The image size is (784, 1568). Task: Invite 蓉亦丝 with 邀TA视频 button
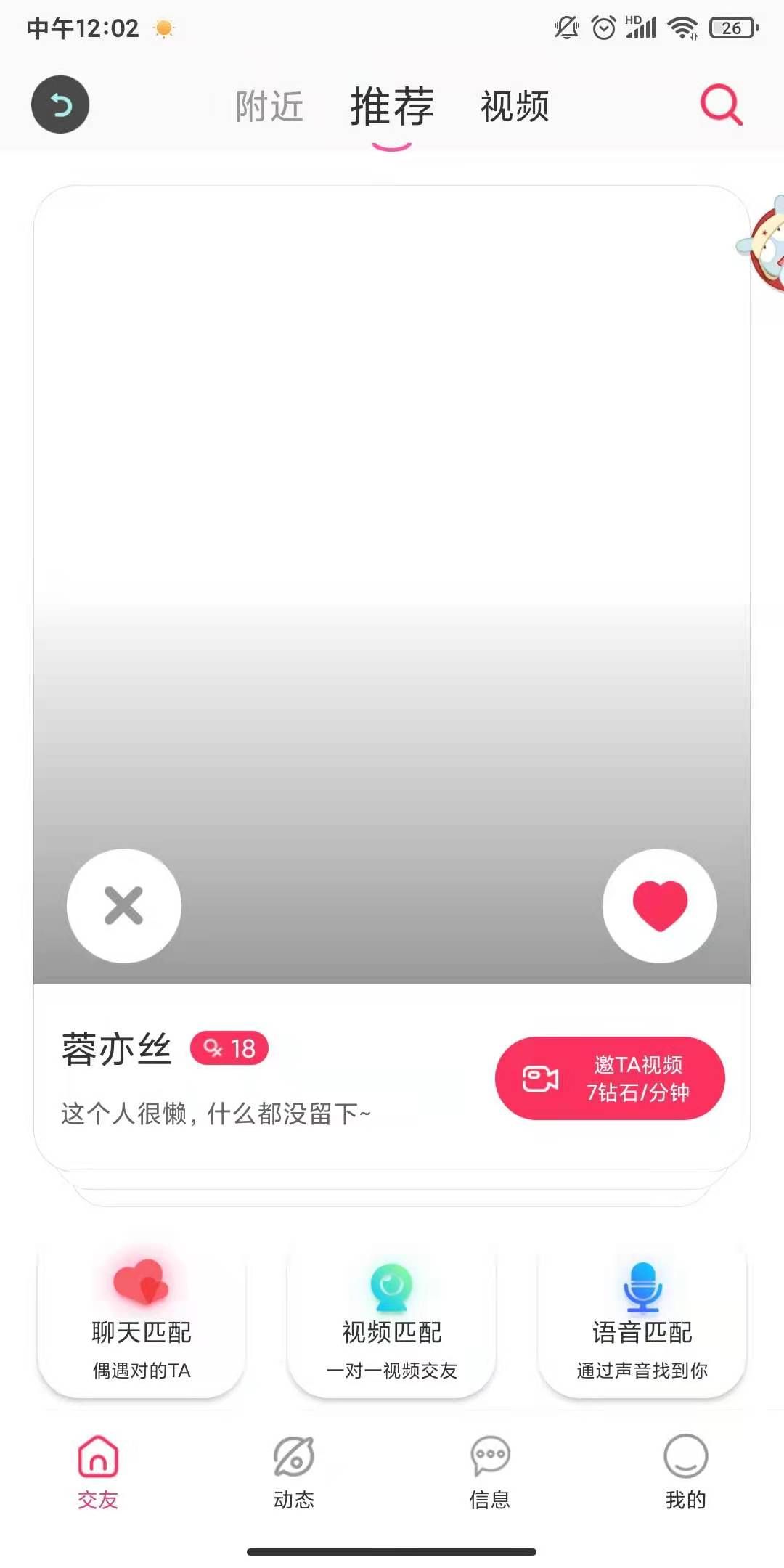[x=610, y=1079]
